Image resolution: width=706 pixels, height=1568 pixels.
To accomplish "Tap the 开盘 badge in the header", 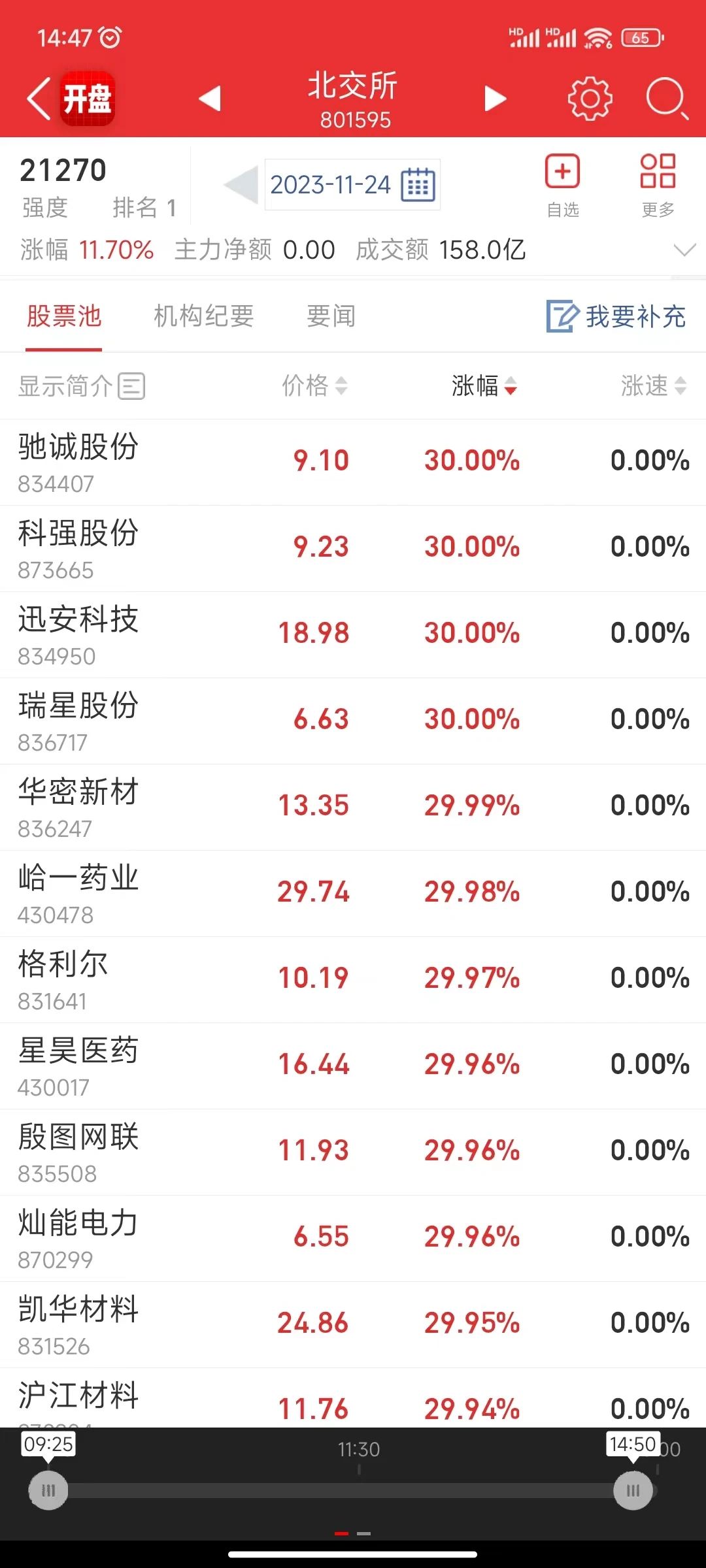I will pos(87,98).
